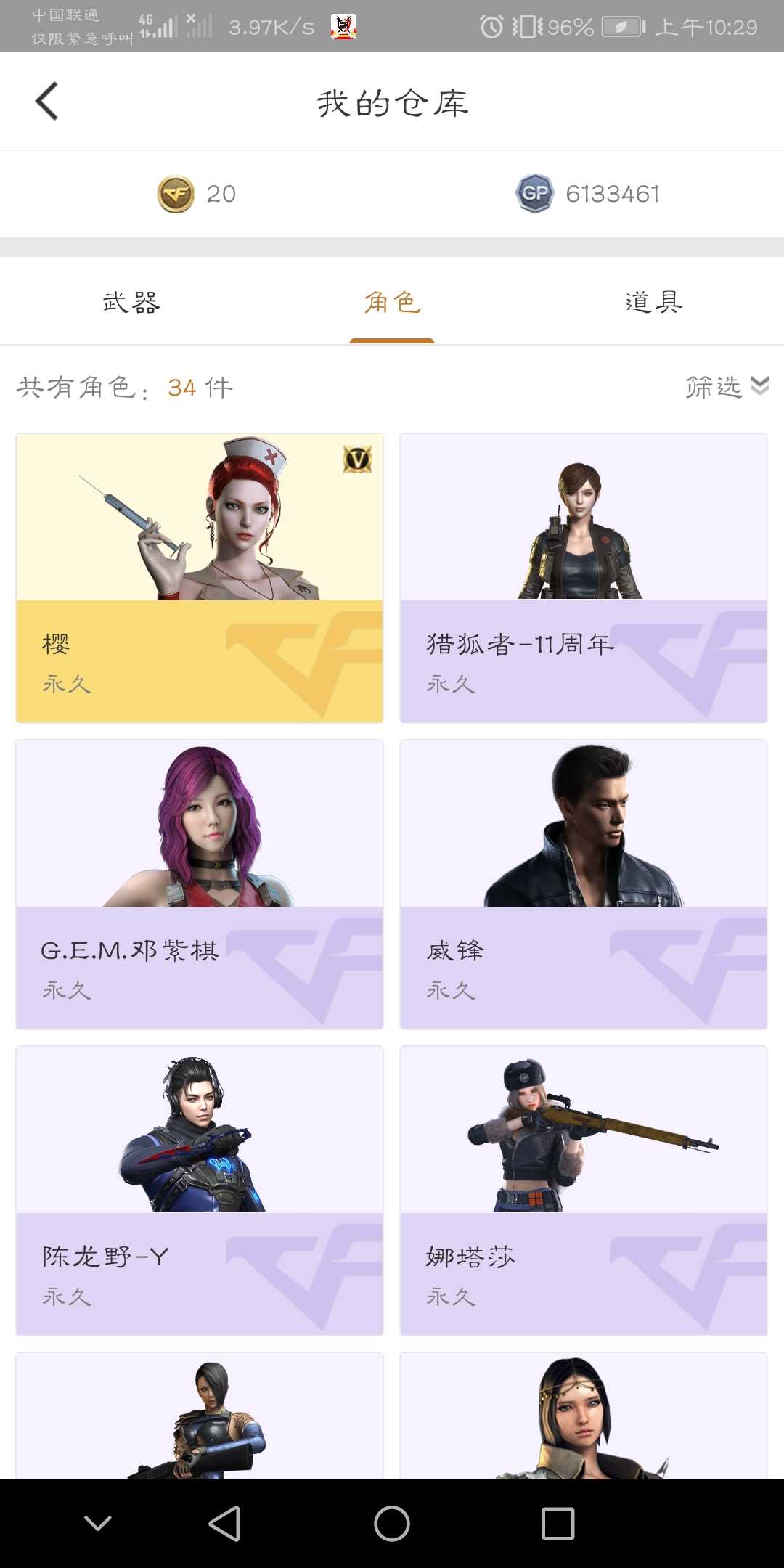
Task: Switch to the 武器 tab
Action: [131, 302]
